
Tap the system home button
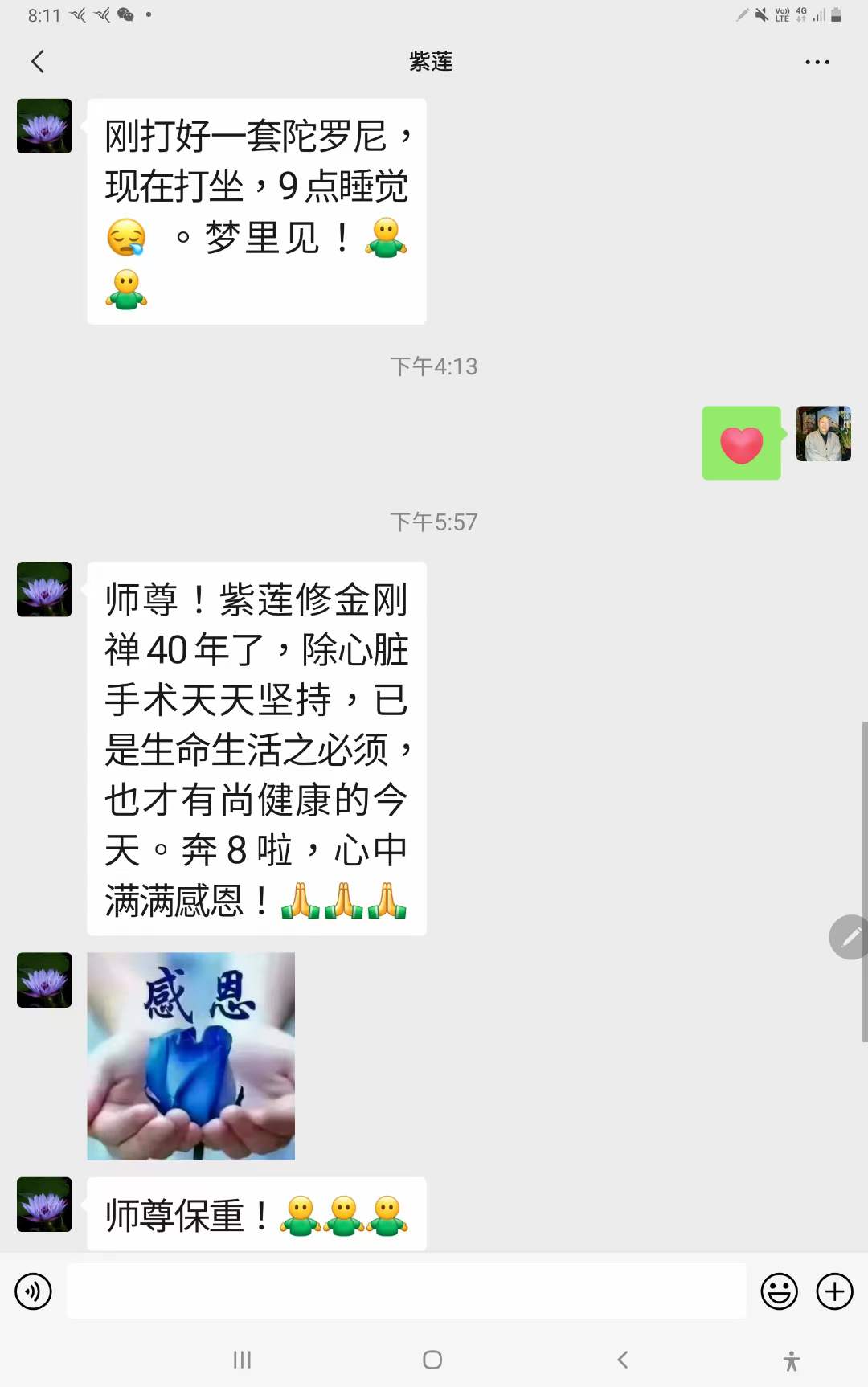432,1360
